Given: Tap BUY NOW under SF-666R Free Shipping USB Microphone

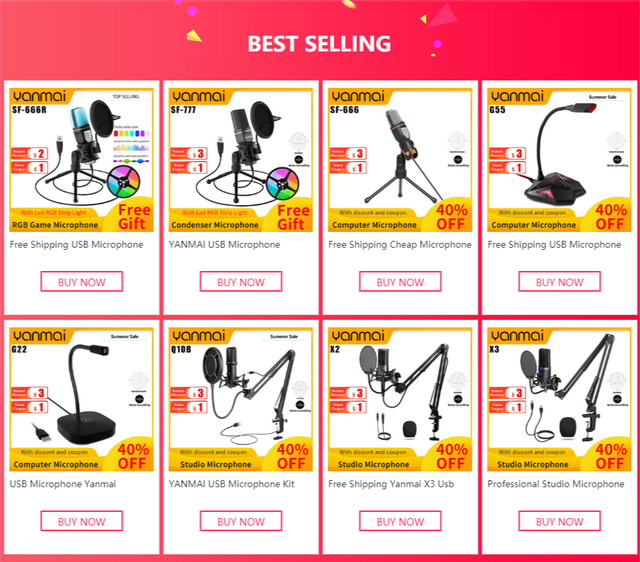Looking at the screenshot, I should click(82, 282).
